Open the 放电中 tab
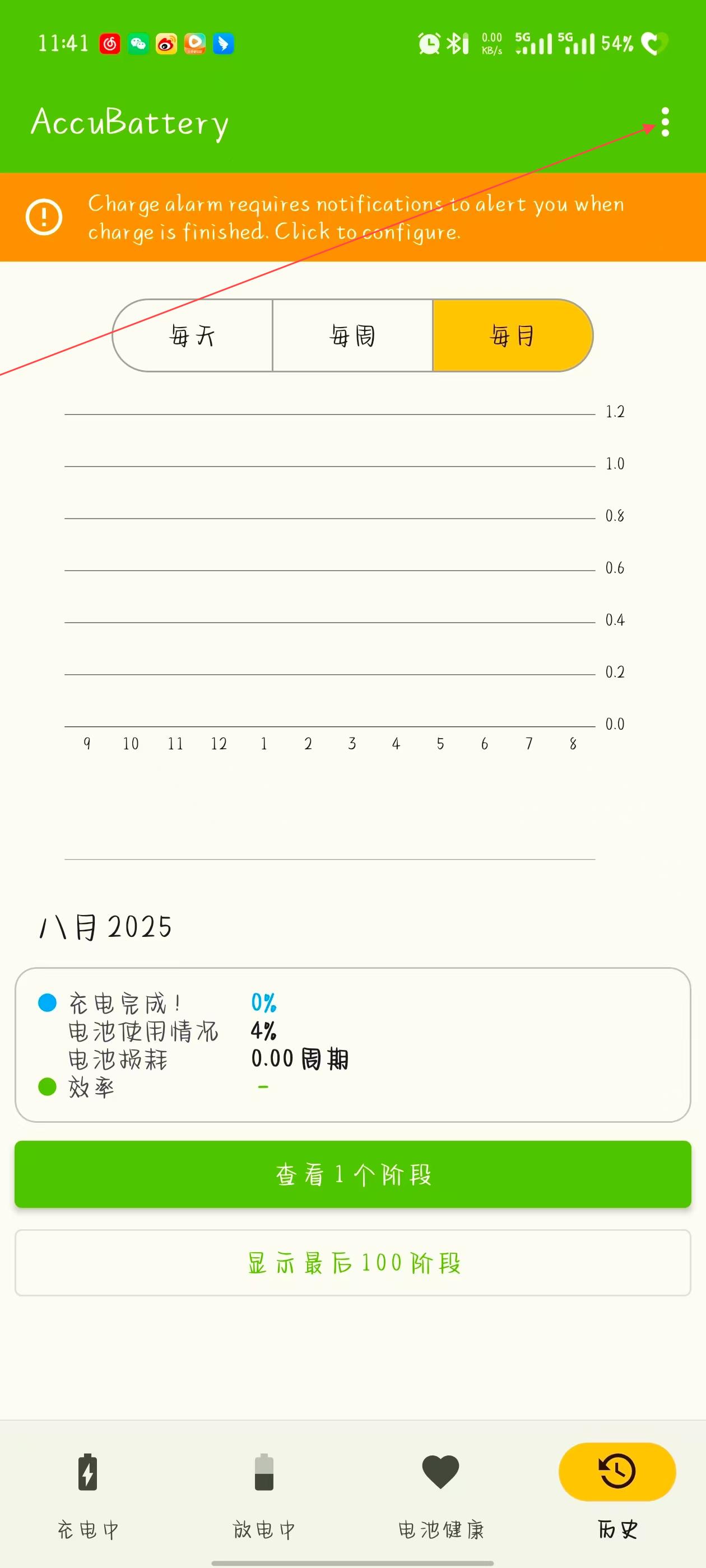 [264, 1490]
